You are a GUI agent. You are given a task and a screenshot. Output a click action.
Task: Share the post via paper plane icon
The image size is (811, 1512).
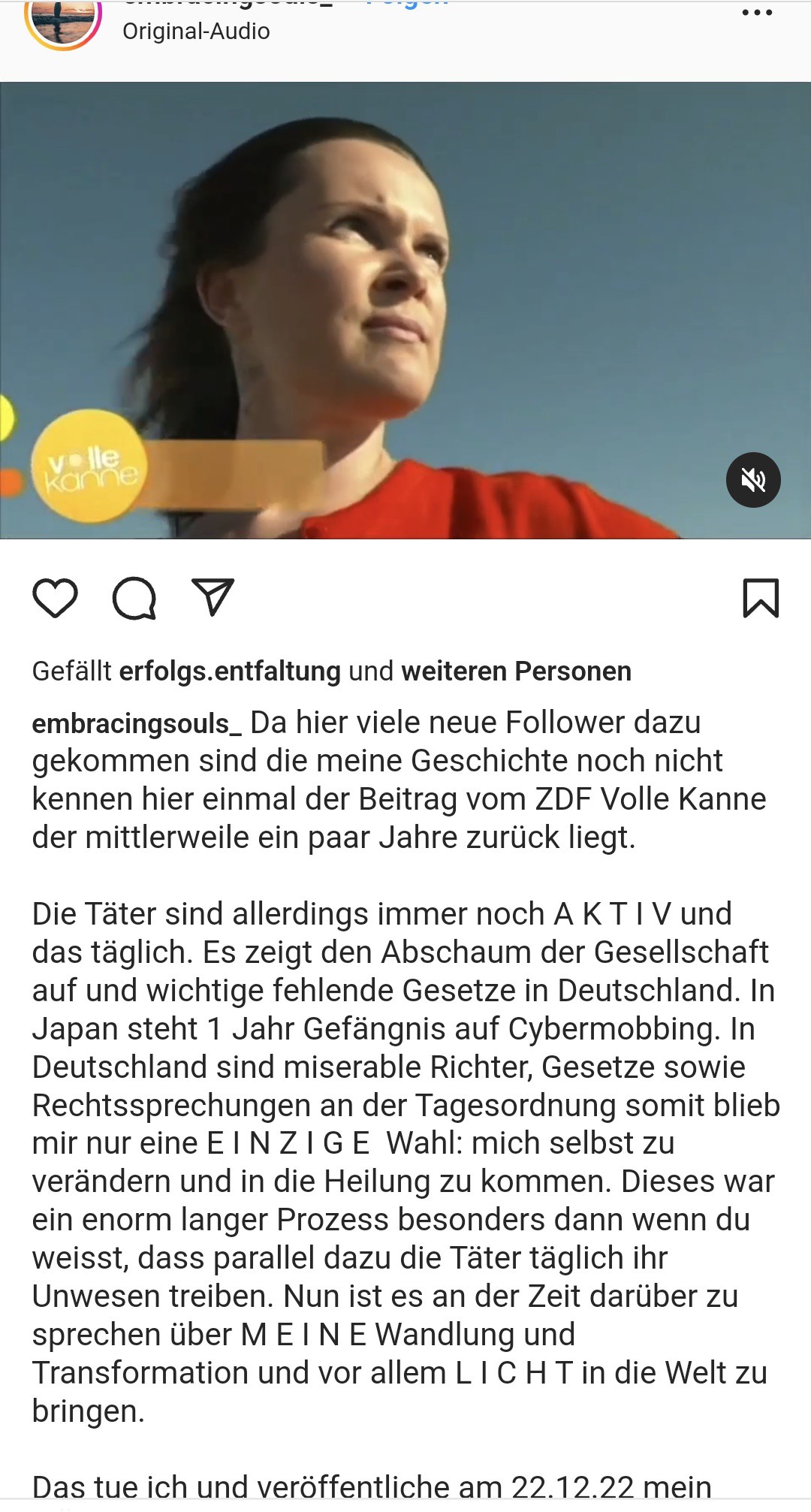(x=213, y=598)
